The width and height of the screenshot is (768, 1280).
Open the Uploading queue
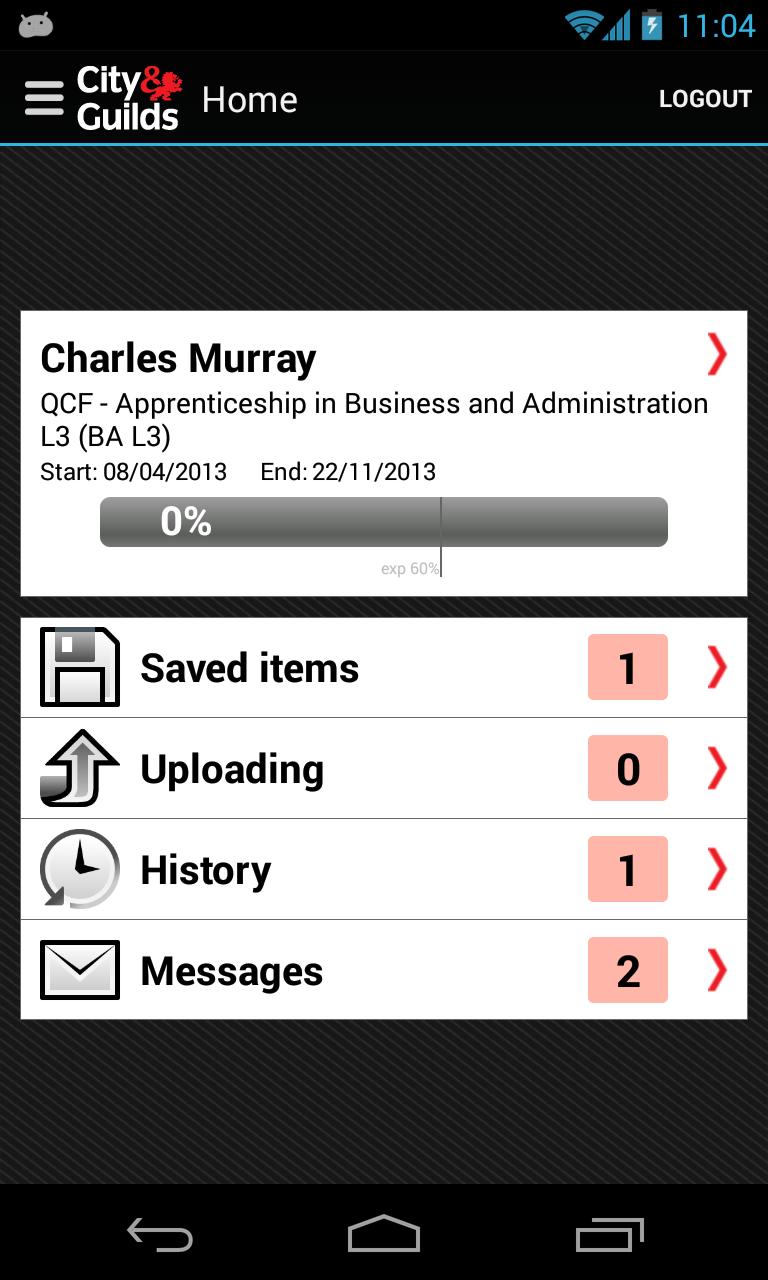point(384,768)
